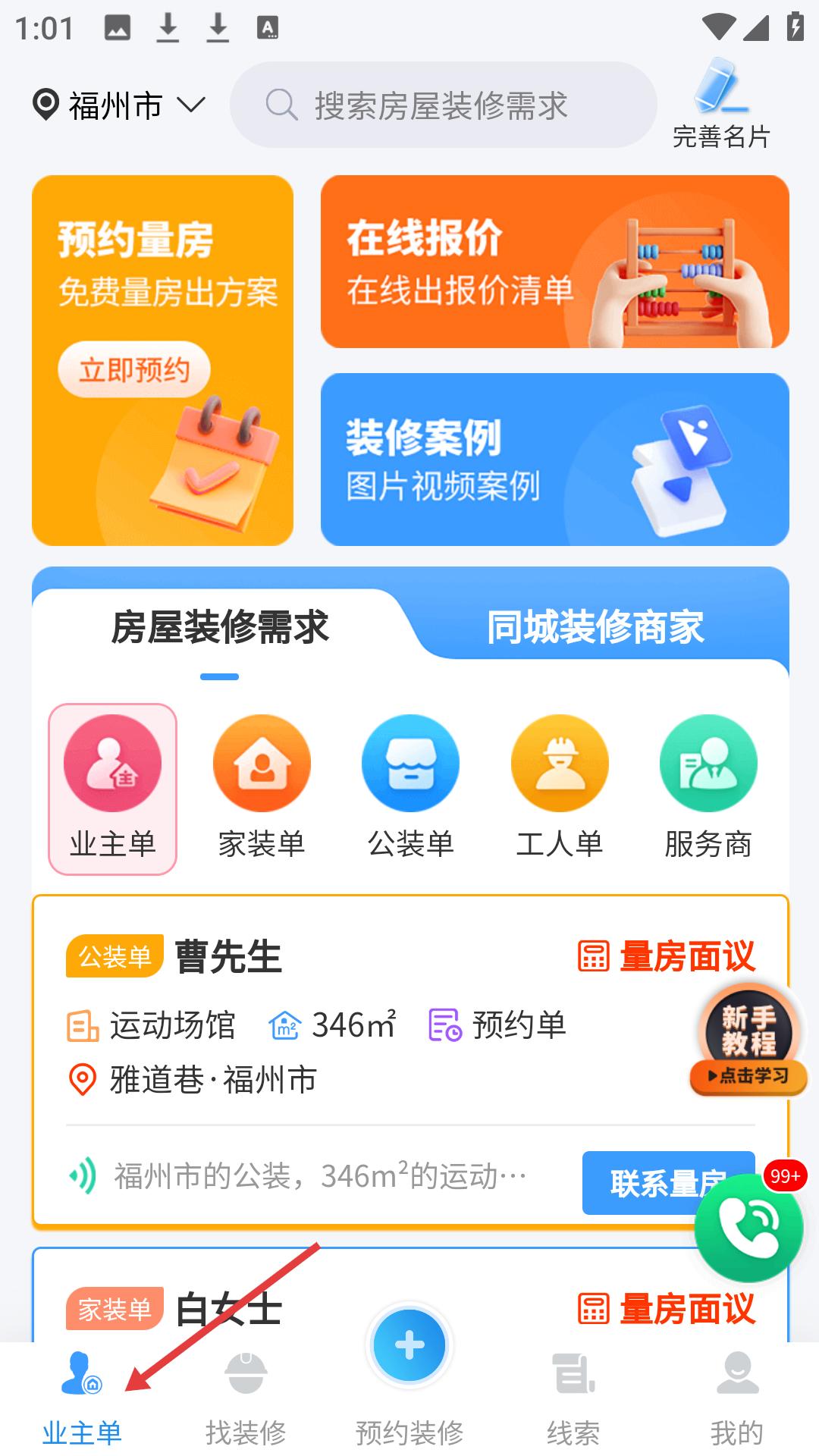
Task: Open the 福州市 city selector dropdown
Action: tap(119, 105)
